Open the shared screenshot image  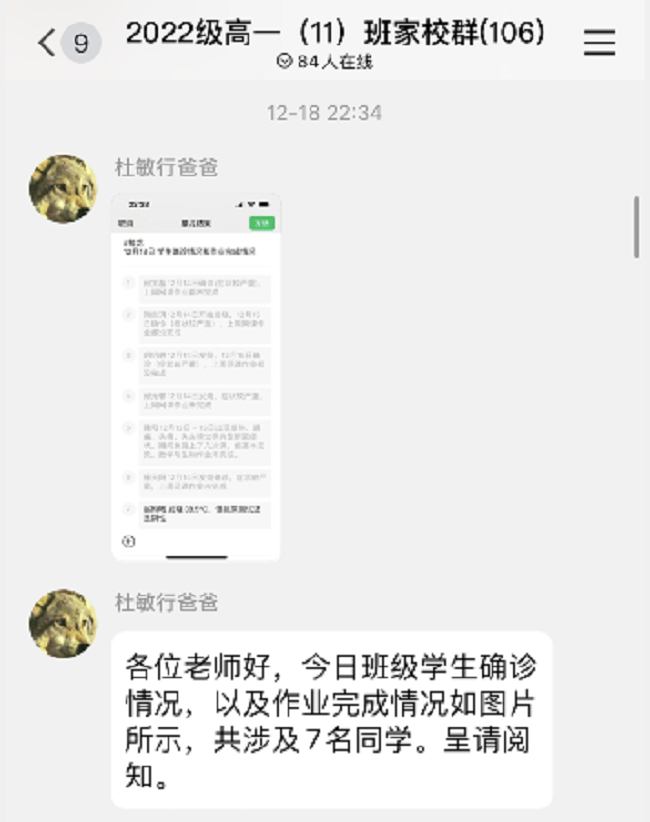pyautogui.click(x=195, y=377)
